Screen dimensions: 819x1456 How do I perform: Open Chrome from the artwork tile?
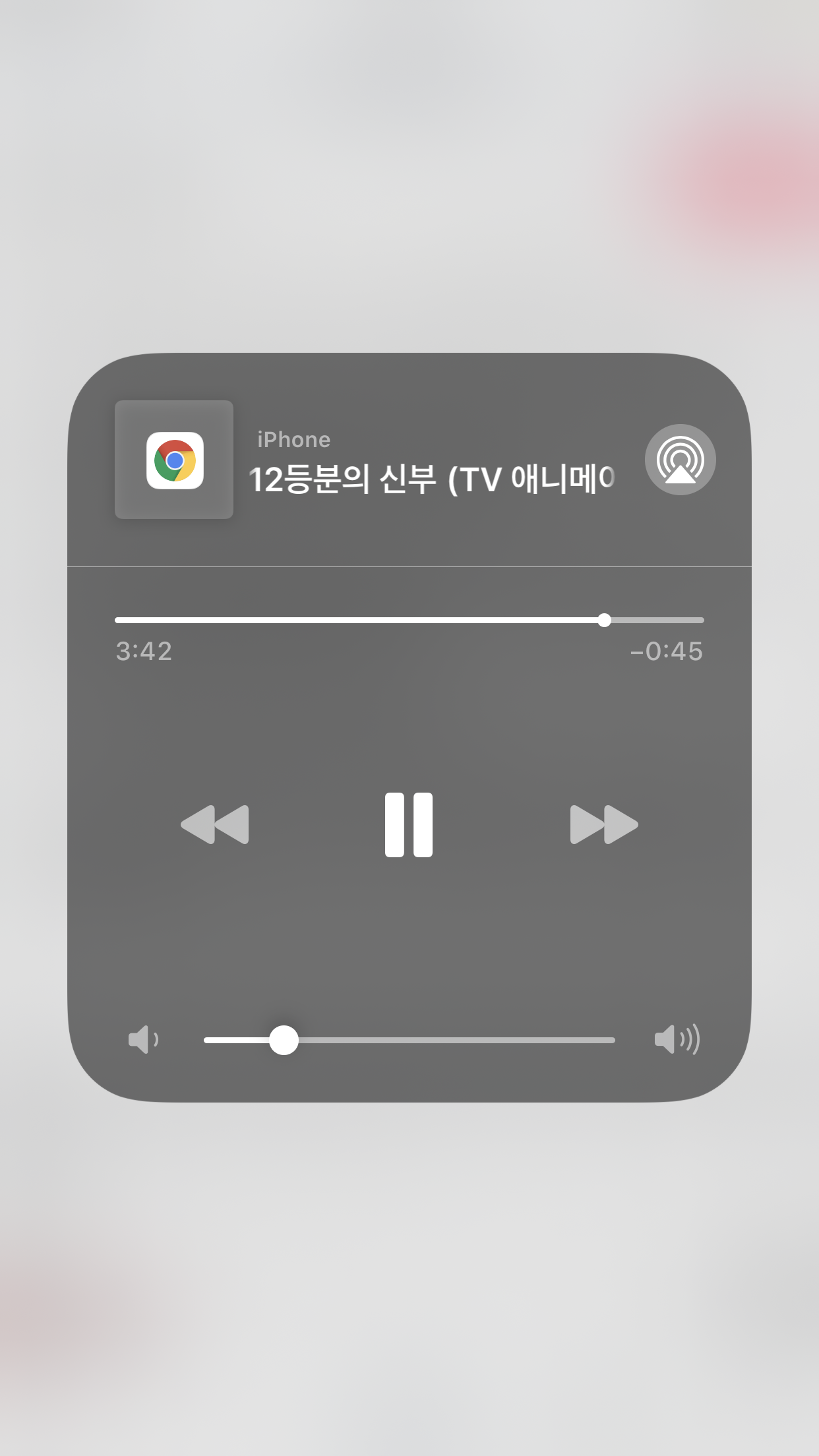[174, 460]
